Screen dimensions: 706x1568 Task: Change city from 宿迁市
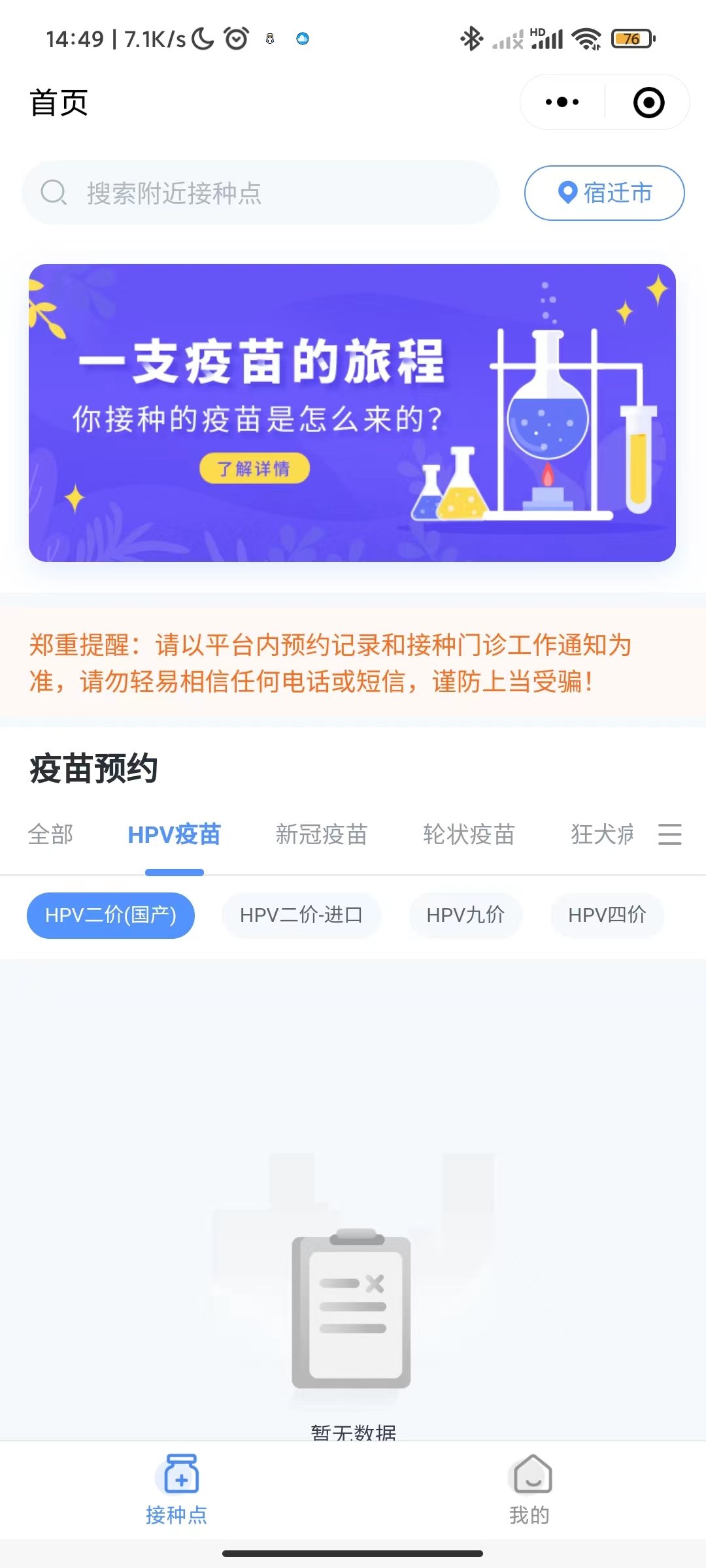coord(605,193)
